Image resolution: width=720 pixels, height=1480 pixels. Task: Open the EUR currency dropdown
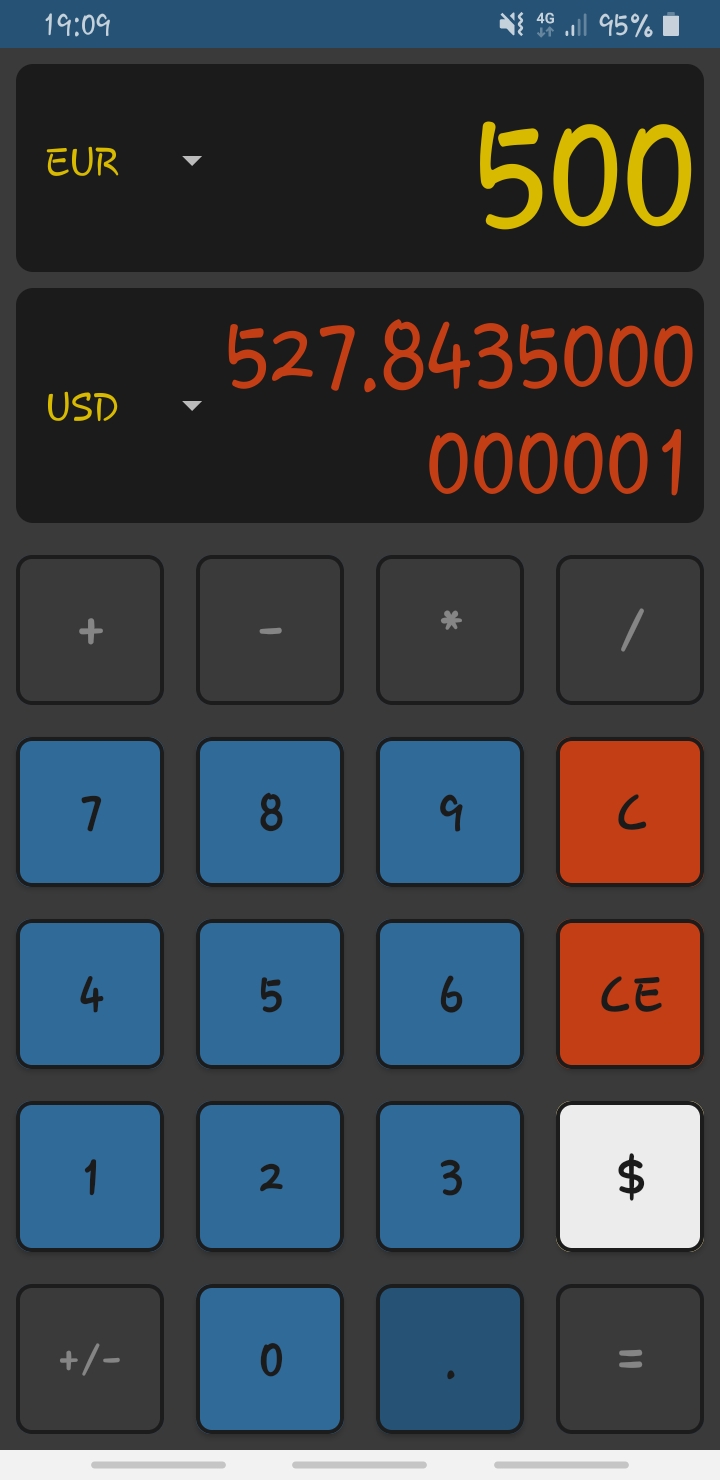tap(192, 161)
